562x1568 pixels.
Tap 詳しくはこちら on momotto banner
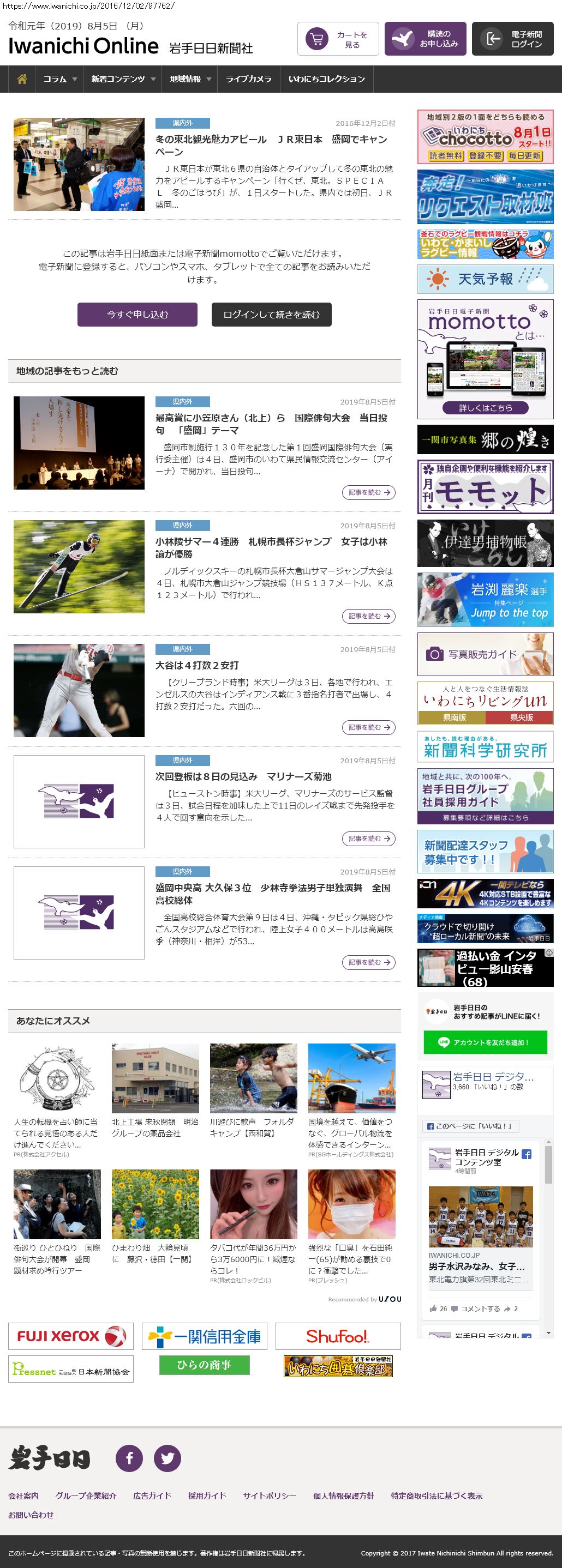point(485,408)
